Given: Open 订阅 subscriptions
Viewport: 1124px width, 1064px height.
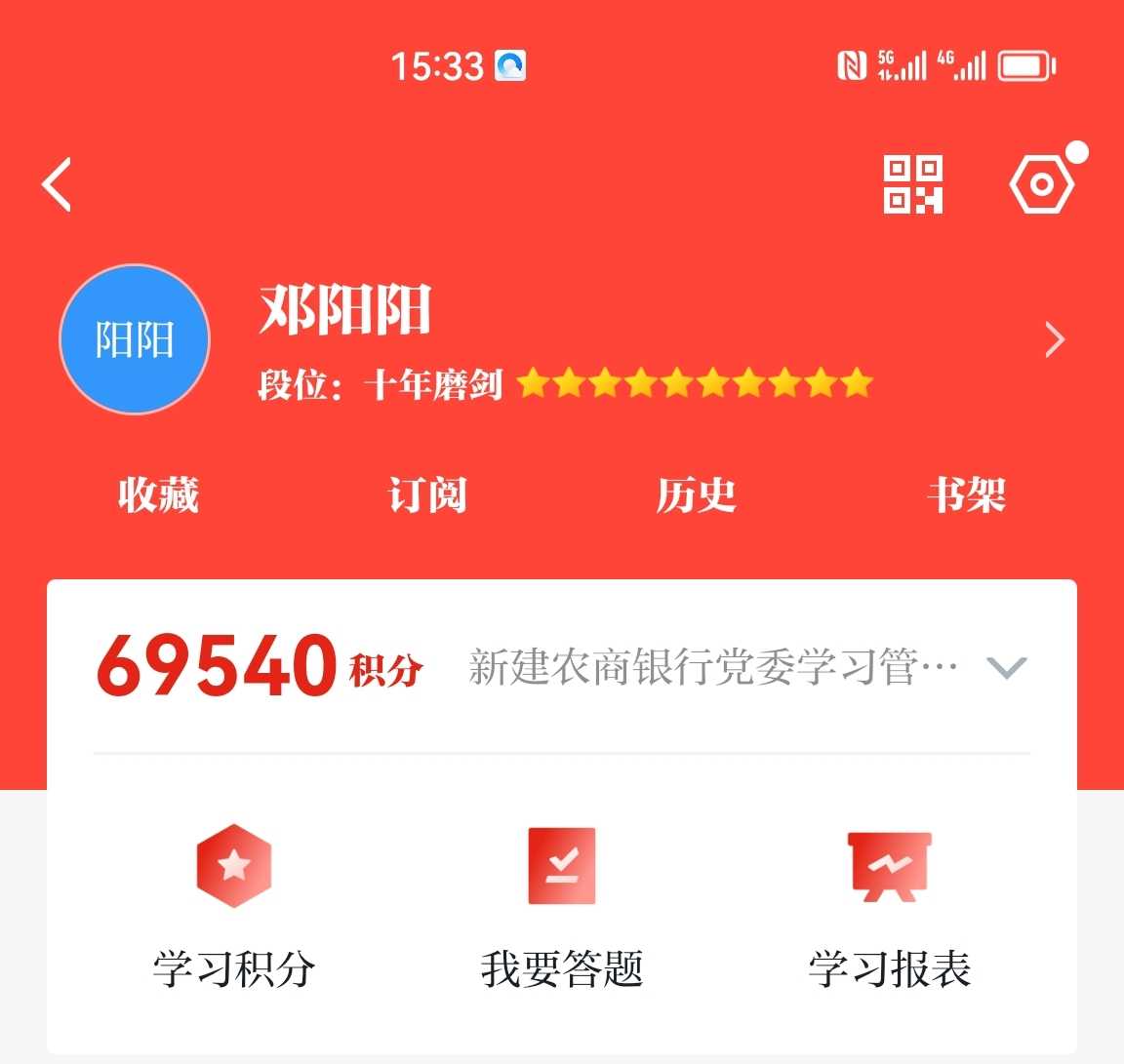Looking at the screenshot, I should tap(427, 495).
